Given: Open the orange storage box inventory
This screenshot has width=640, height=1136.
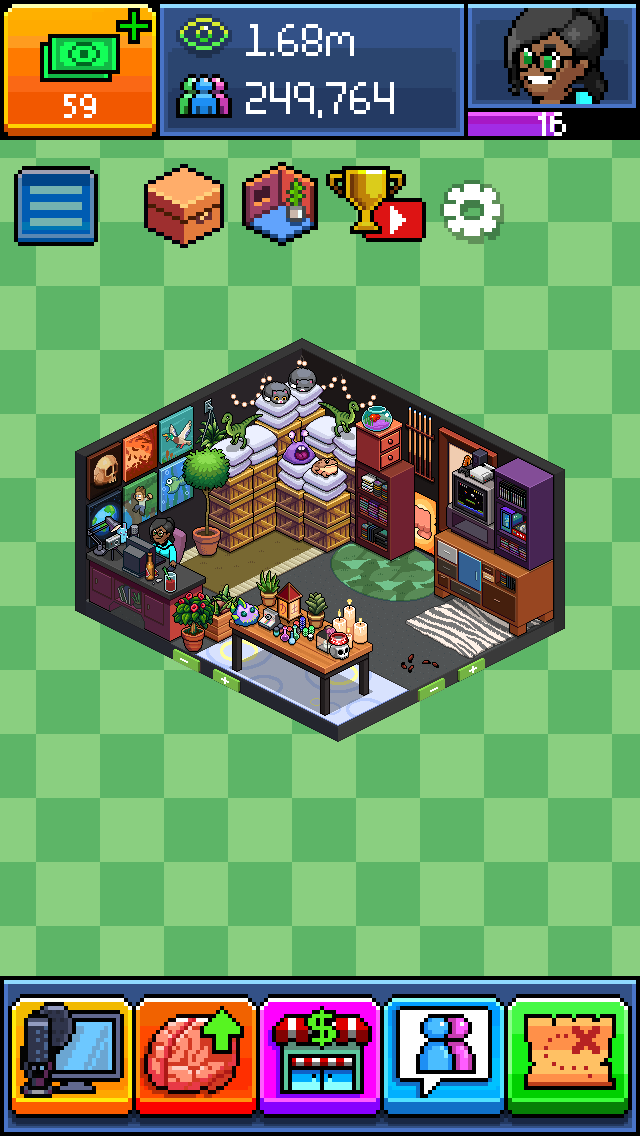Looking at the screenshot, I should pos(181,205).
